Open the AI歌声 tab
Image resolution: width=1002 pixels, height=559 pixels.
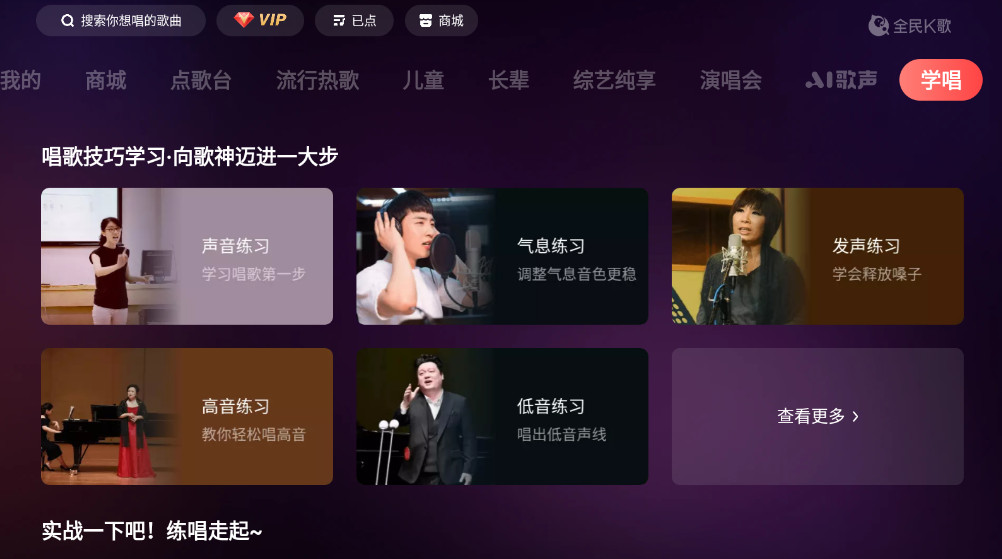click(841, 81)
